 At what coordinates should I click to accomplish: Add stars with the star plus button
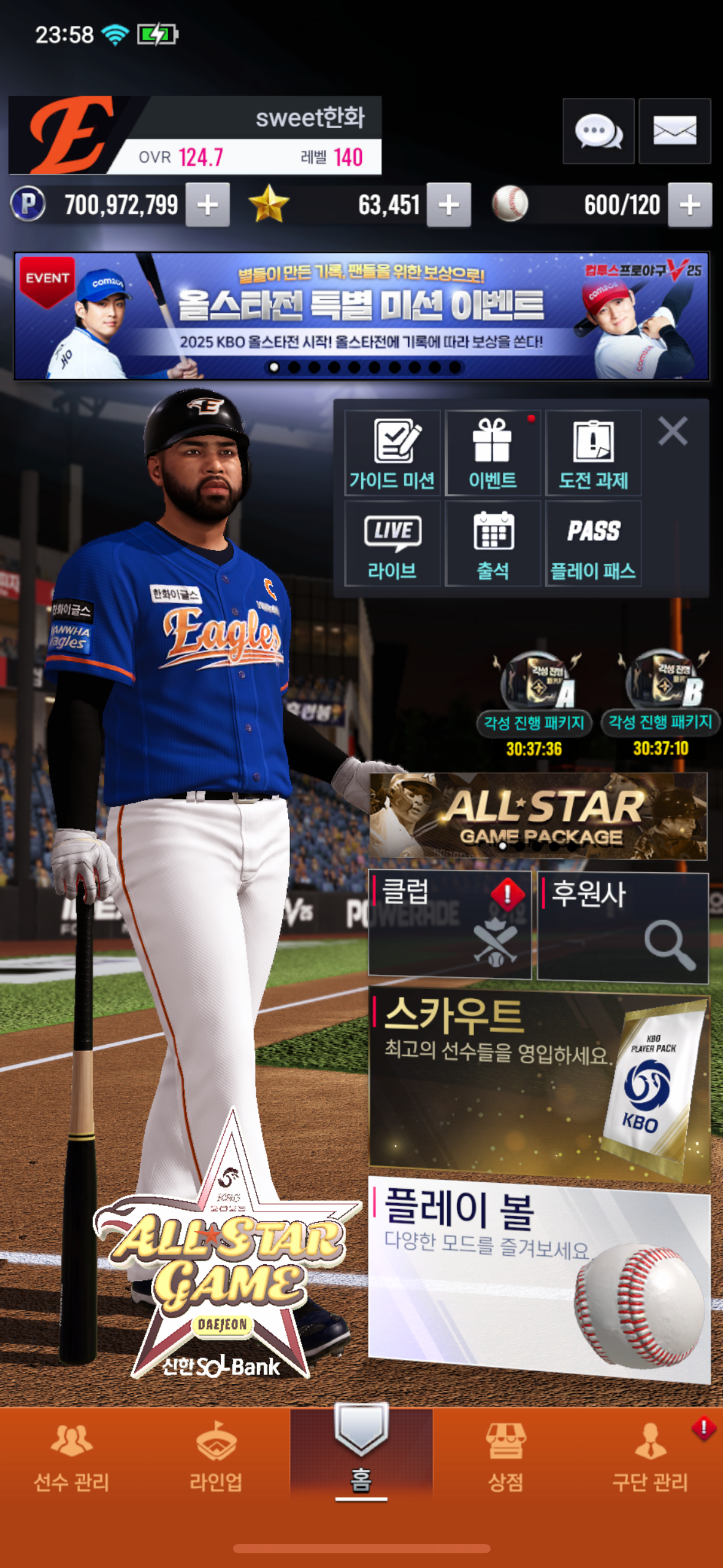449,205
